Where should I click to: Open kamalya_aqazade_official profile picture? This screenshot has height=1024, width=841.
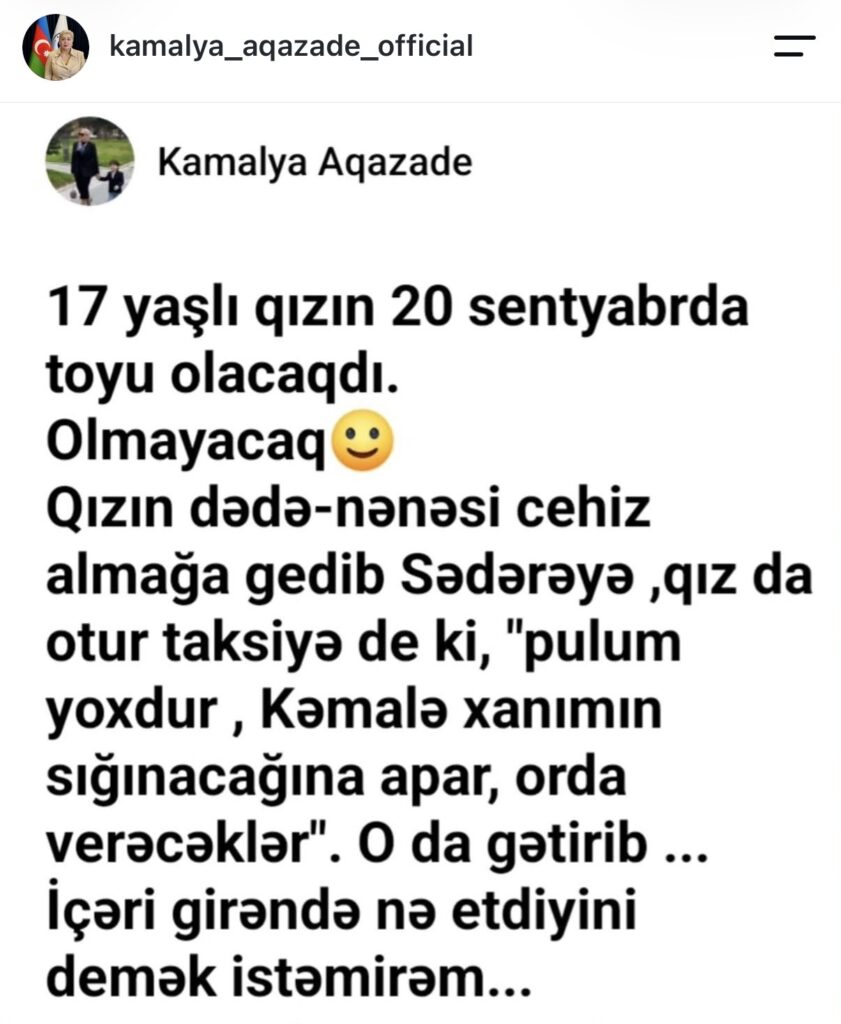point(56,47)
